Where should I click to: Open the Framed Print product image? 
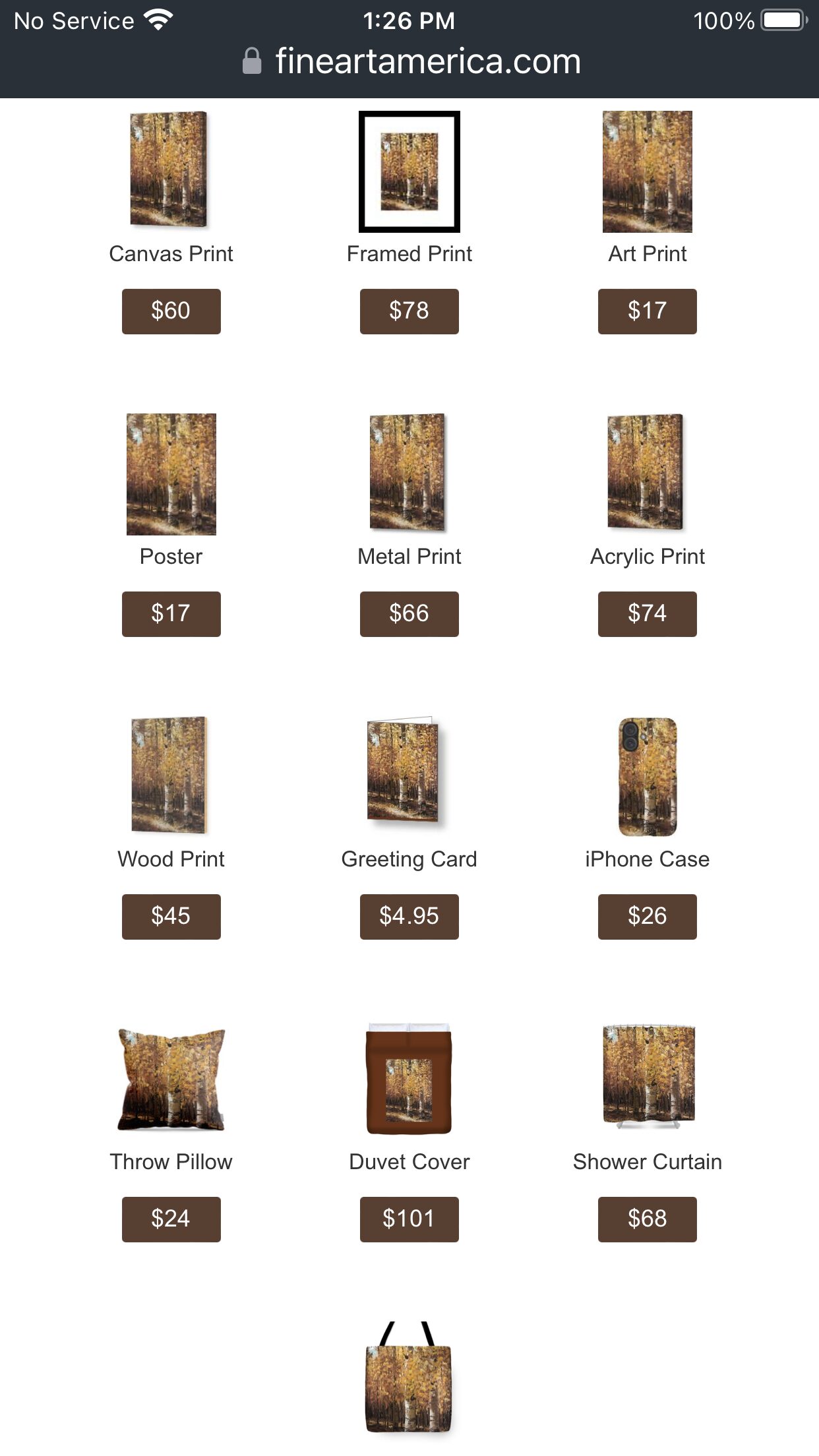409,171
